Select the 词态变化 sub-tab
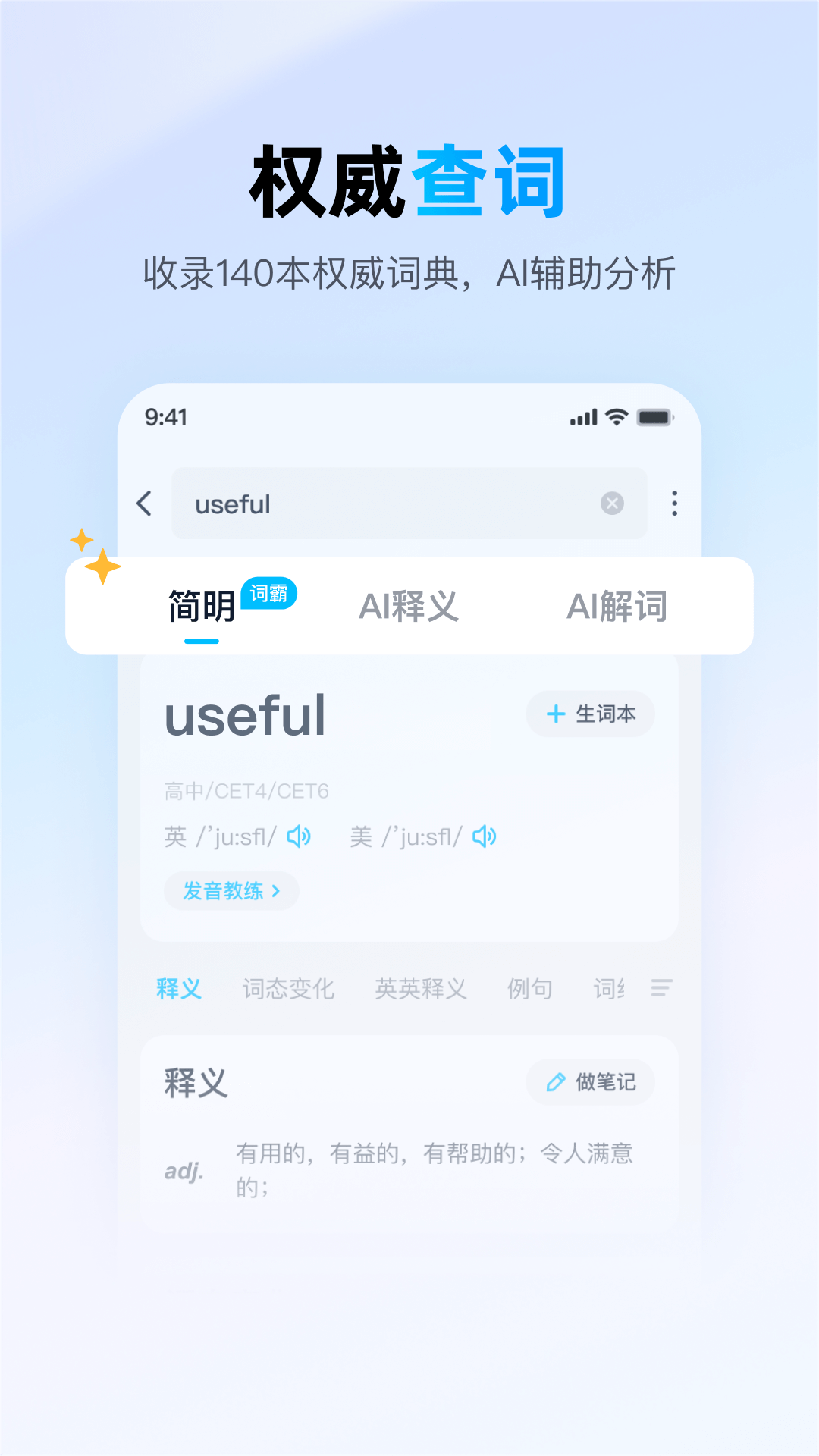The image size is (819, 1456). pyautogui.click(x=287, y=988)
